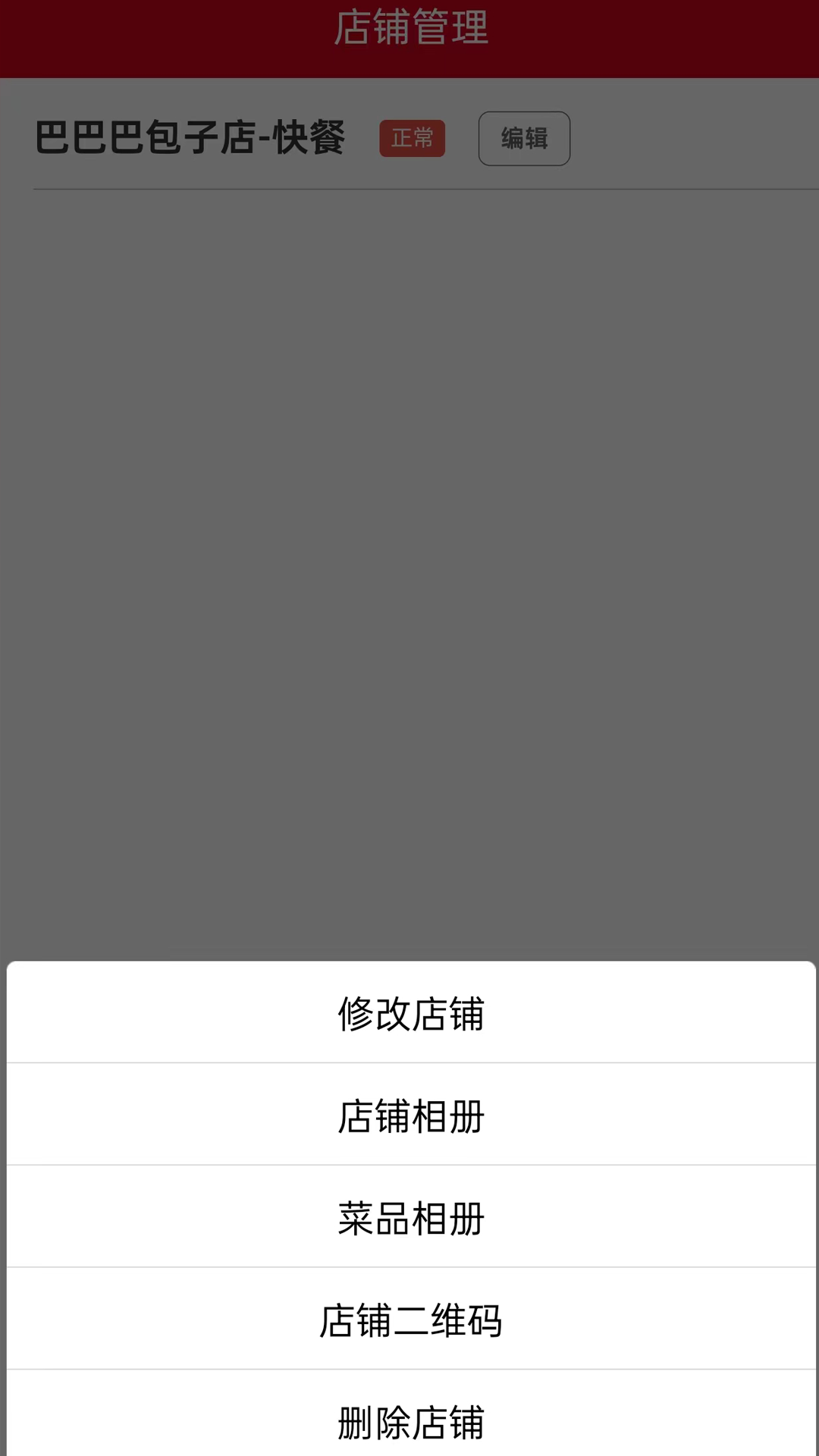Dismiss the menu by tapping the dimmed overlay

[x=409, y=531]
